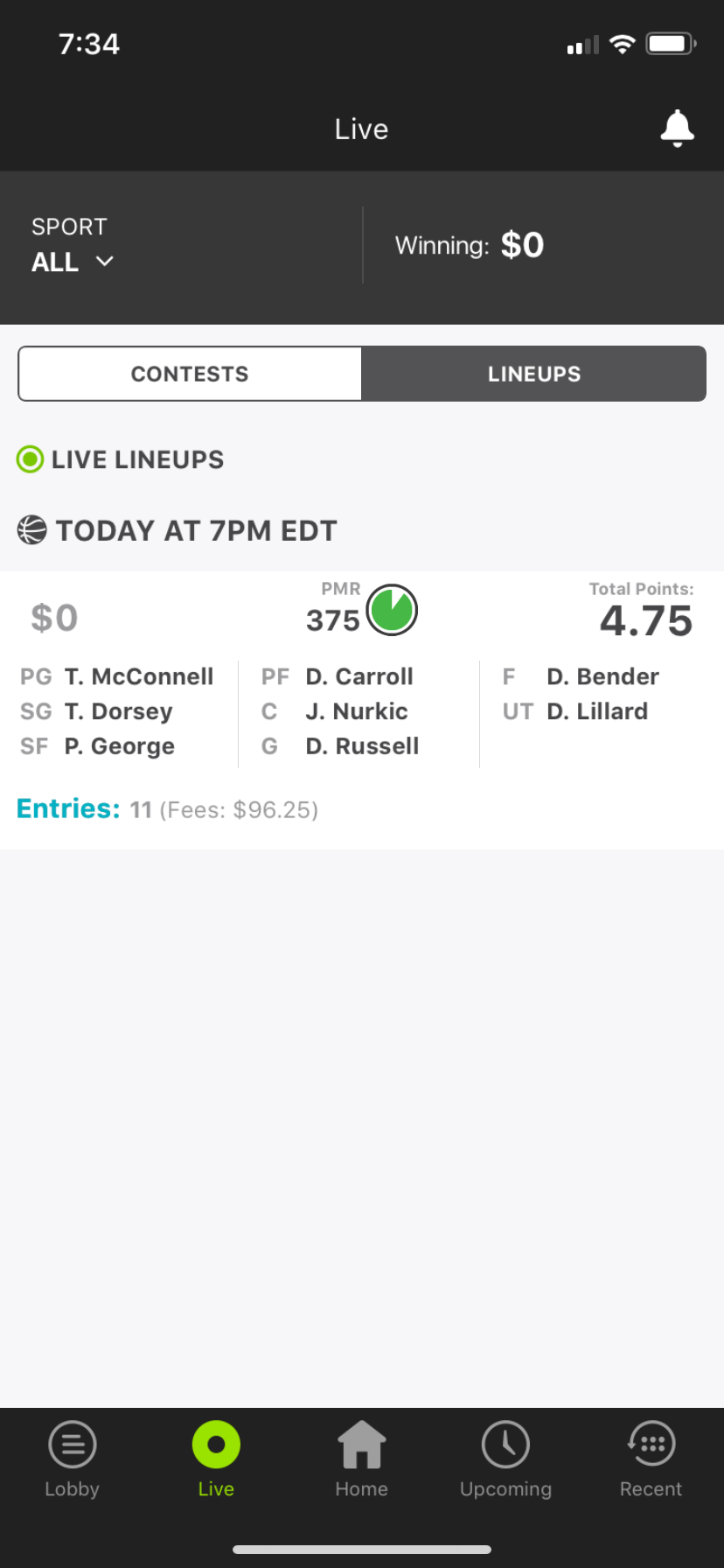
Task: View the Upcoming tab
Action: point(505,1459)
